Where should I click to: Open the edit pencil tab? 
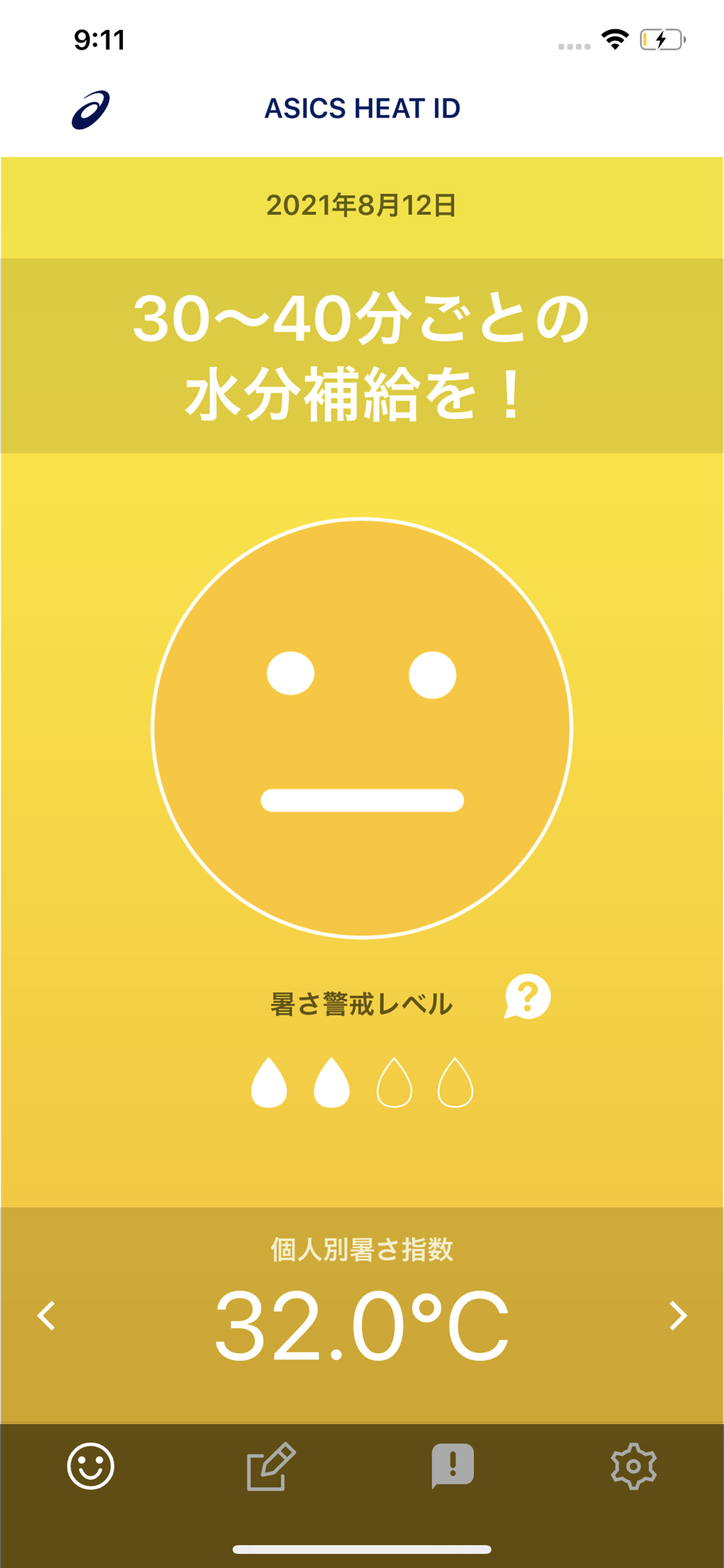(x=271, y=1465)
